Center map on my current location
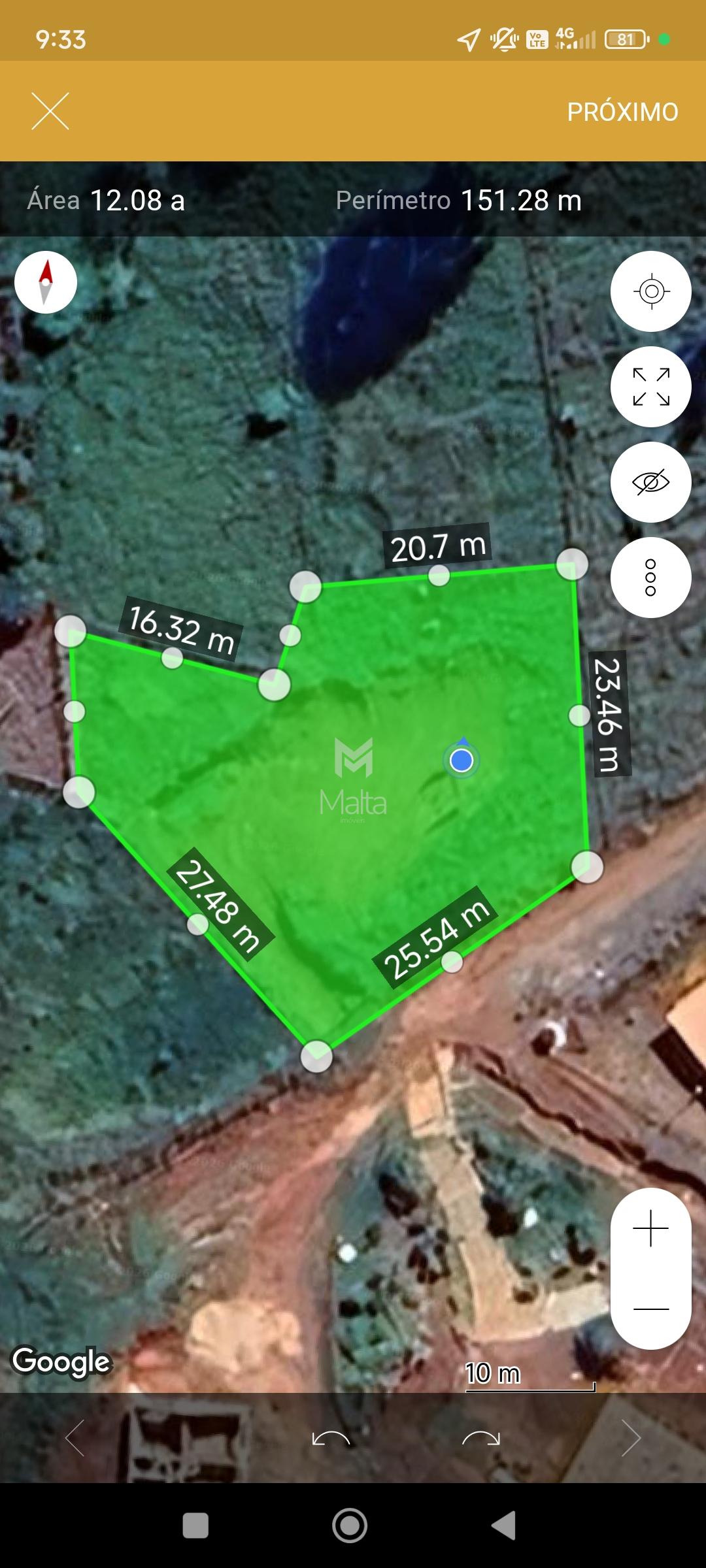Viewport: 706px width, 1568px height. [x=650, y=291]
